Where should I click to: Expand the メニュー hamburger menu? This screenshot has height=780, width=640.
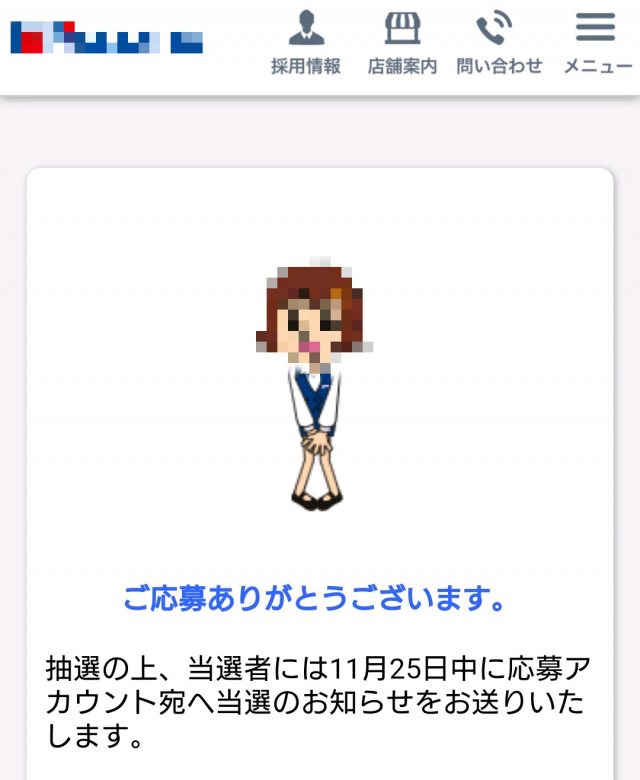click(x=597, y=43)
